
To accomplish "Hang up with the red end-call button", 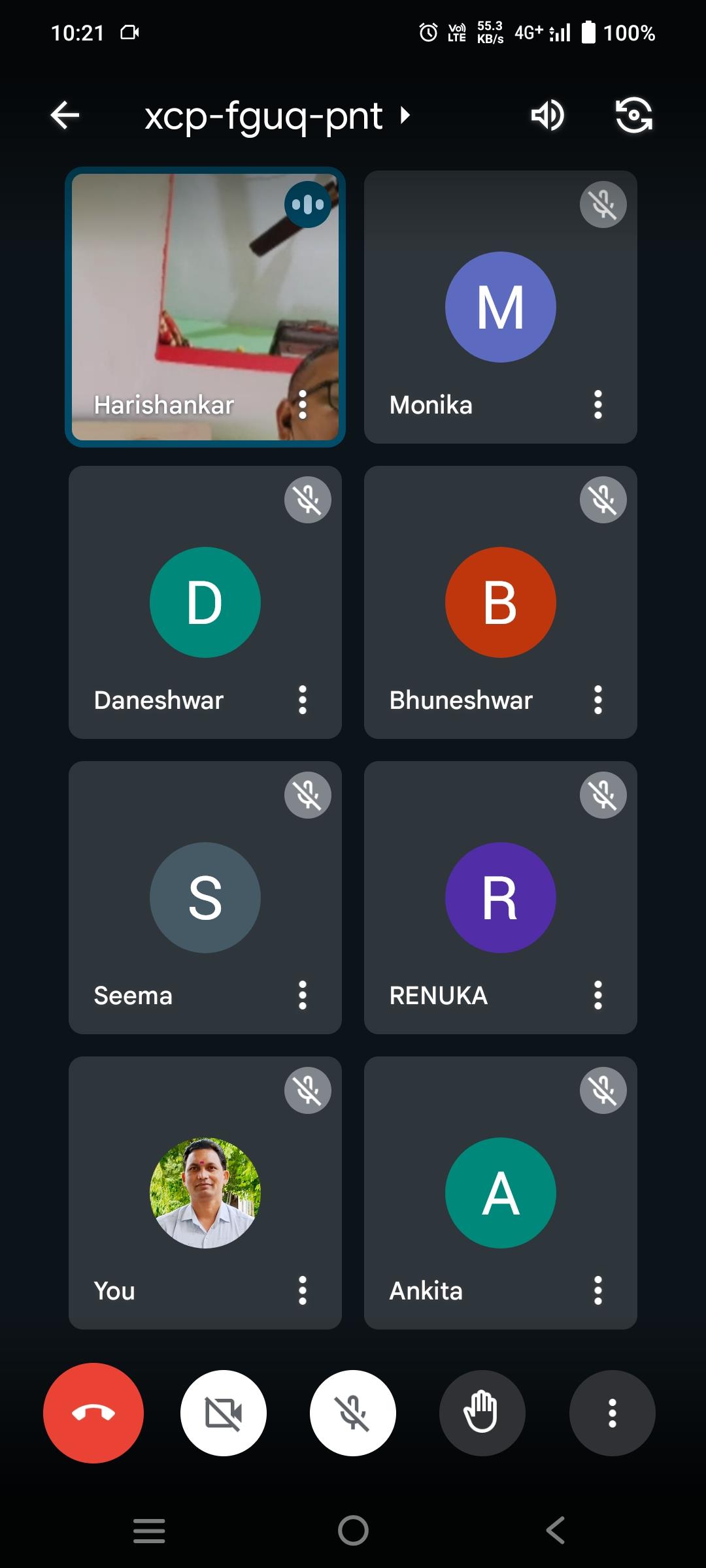I will click(x=93, y=1413).
